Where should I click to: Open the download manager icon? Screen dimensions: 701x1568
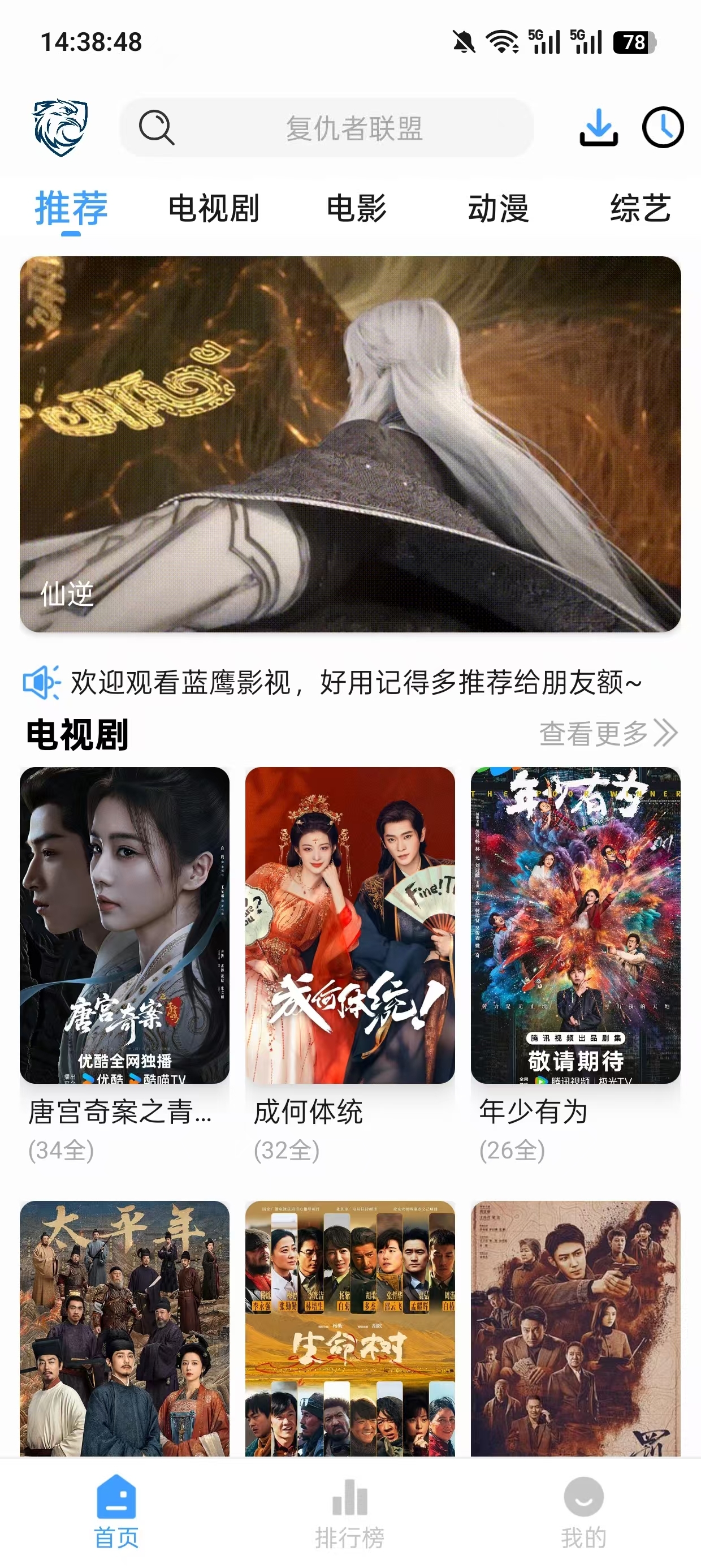[598, 128]
